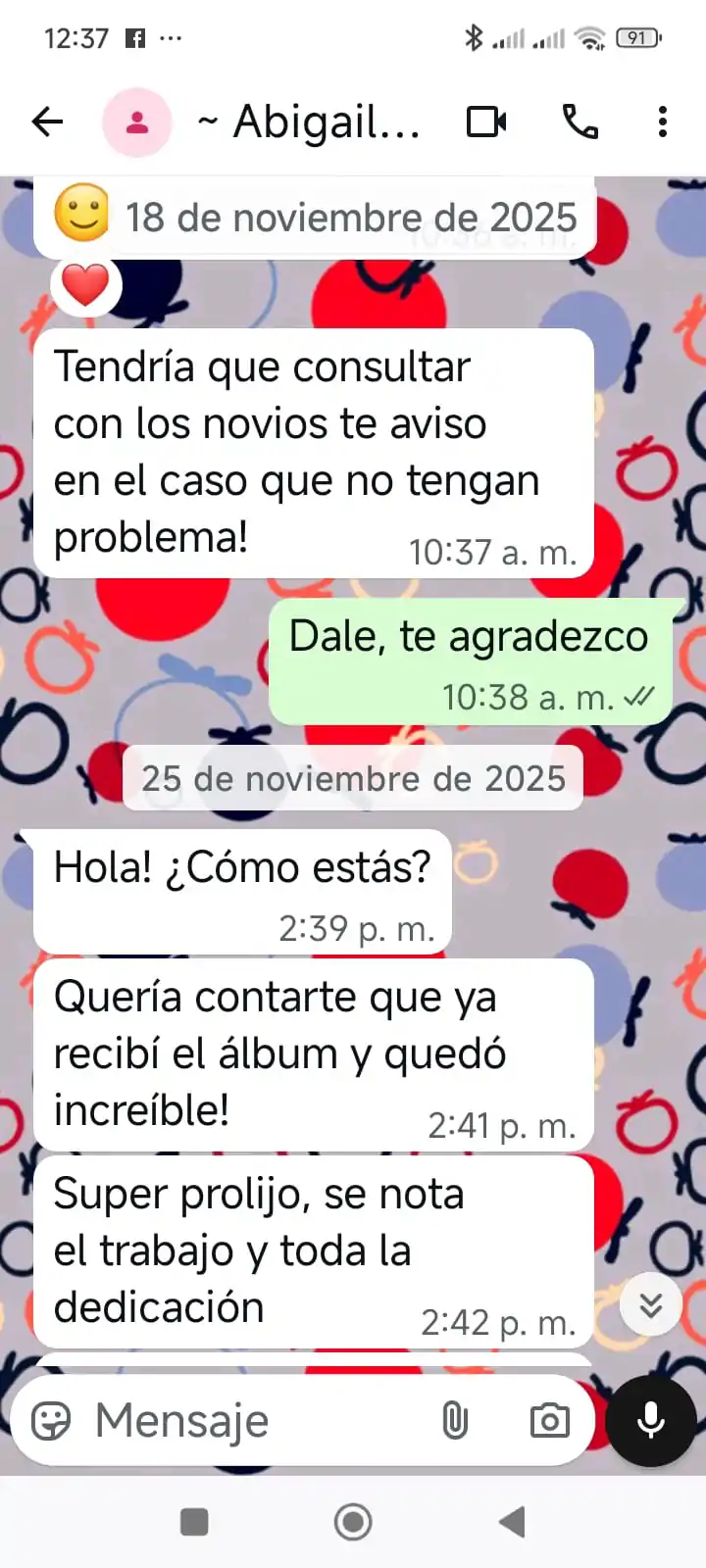Open Abigail's contact profile picture

[137, 122]
